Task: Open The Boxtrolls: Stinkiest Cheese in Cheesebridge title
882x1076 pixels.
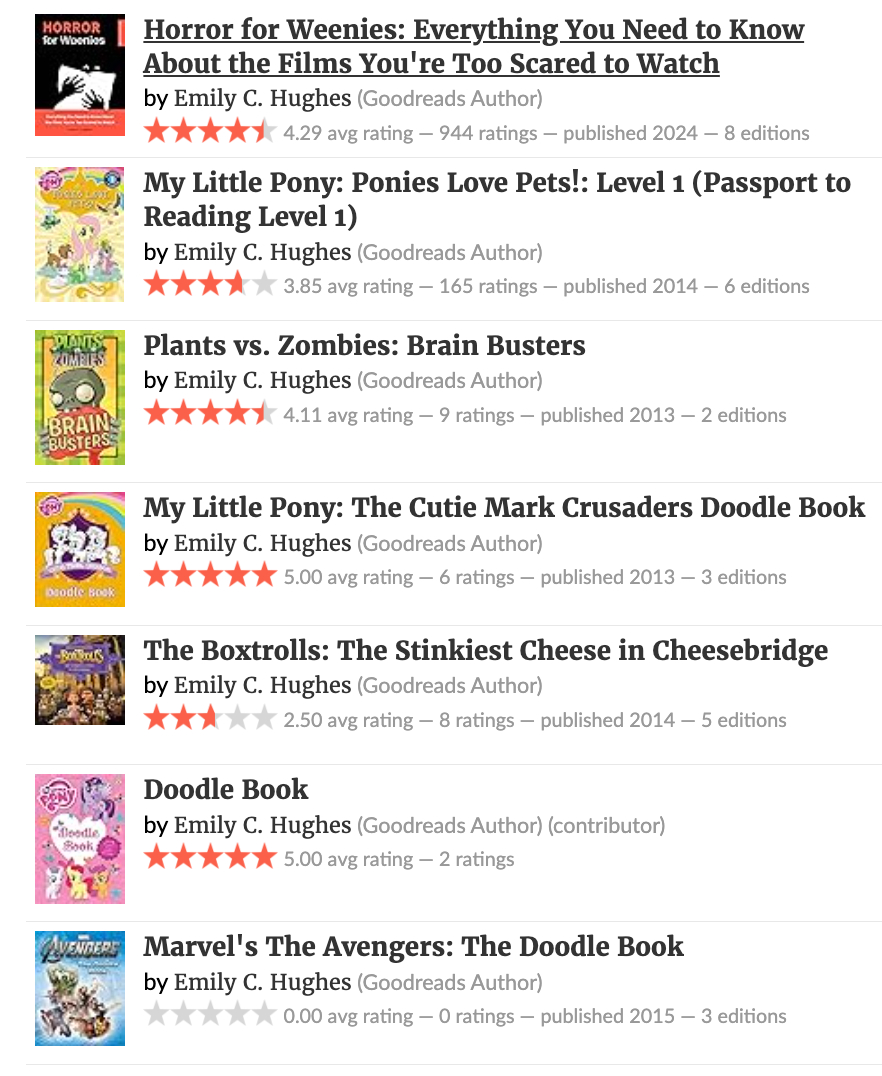Action: (x=485, y=651)
